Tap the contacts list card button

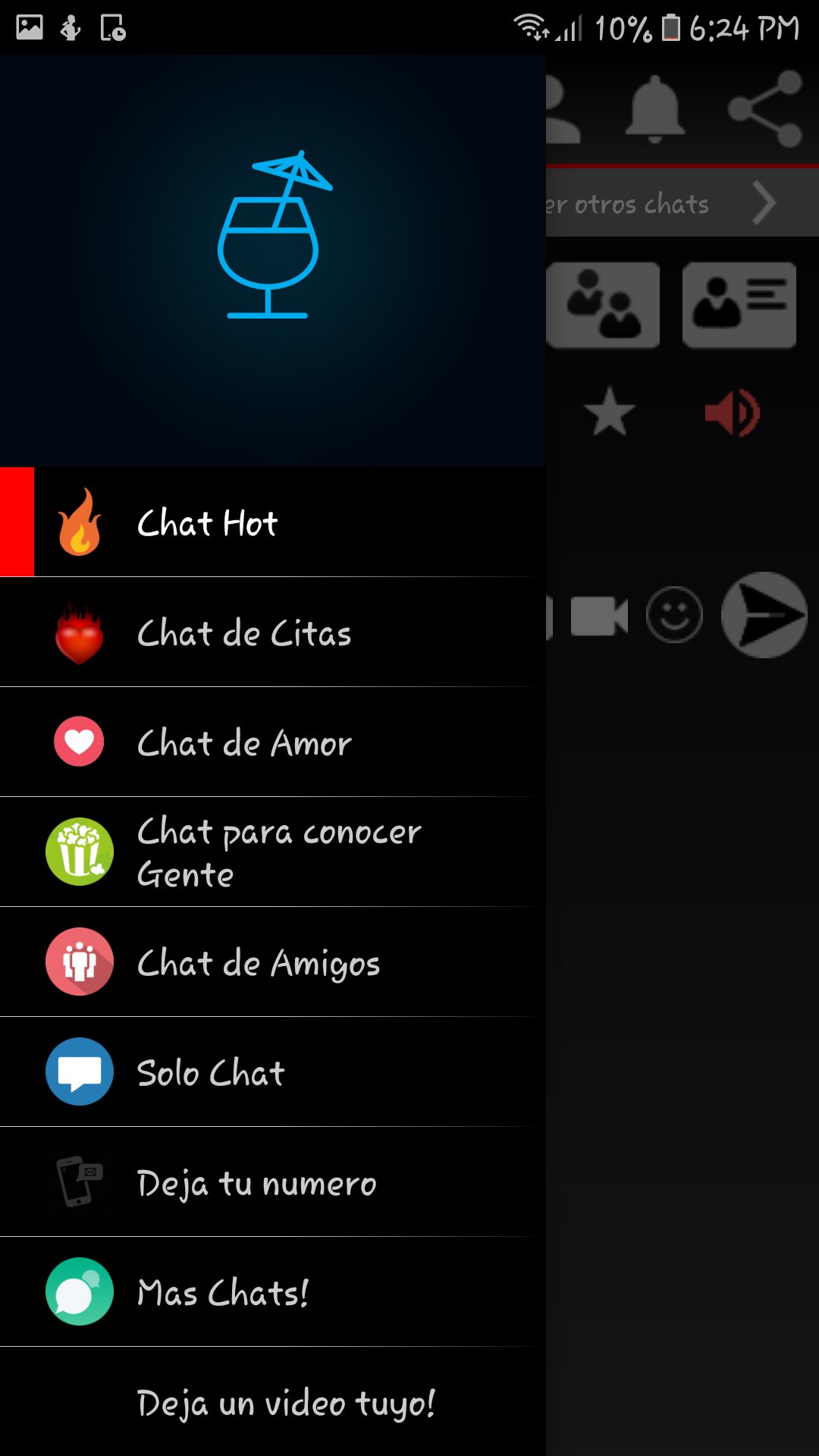(739, 303)
